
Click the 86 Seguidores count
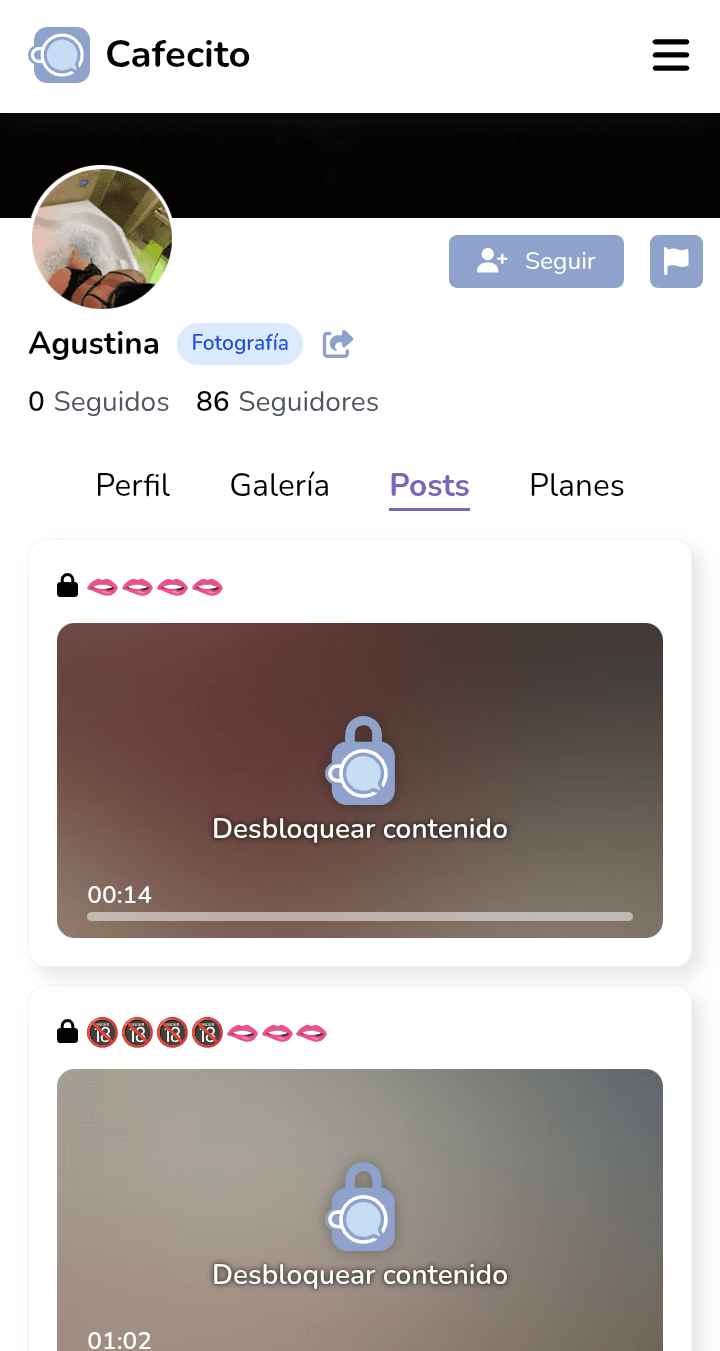pyautogui.click(x=287, y=401)
